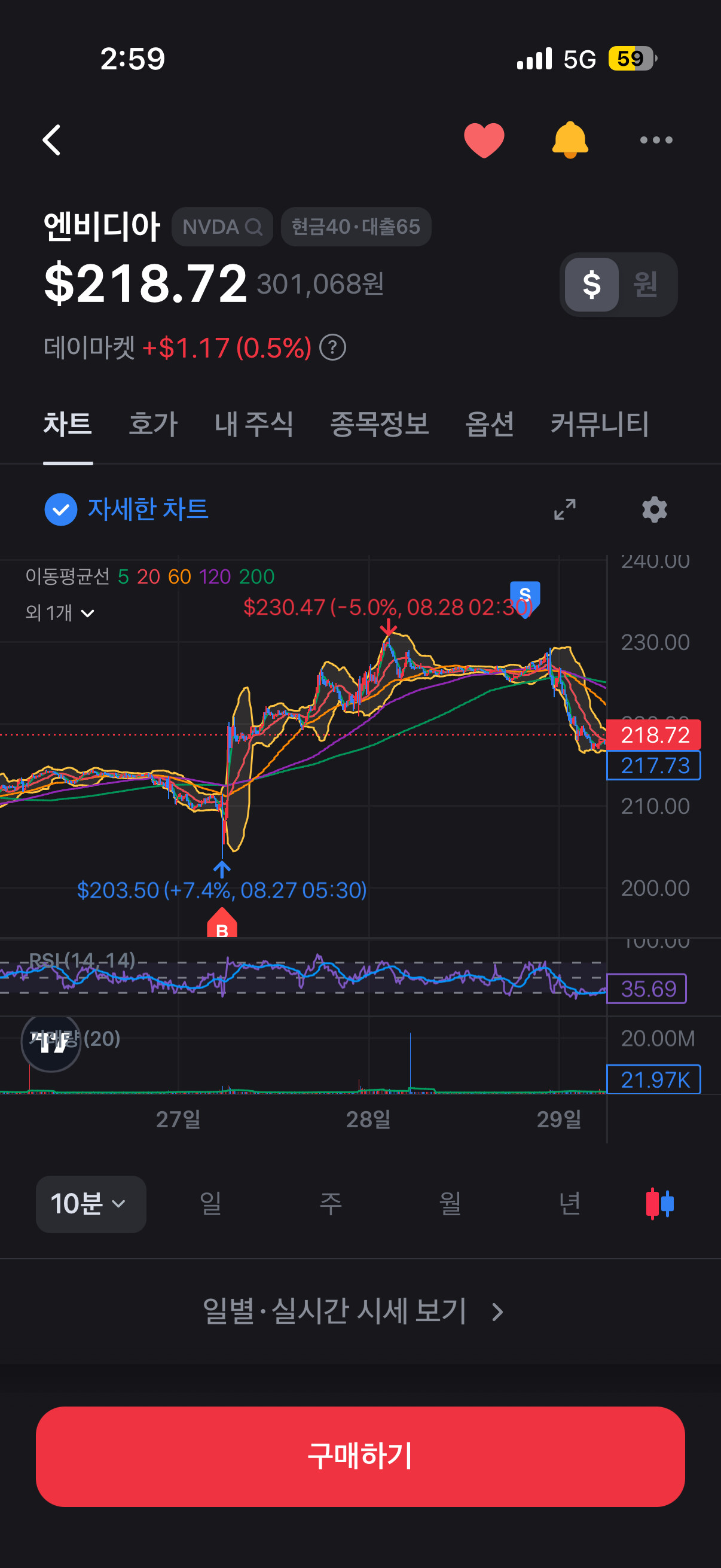Switch to the 호가 tab
Viewport: 721px width, 1568px height.
point(152,423)
